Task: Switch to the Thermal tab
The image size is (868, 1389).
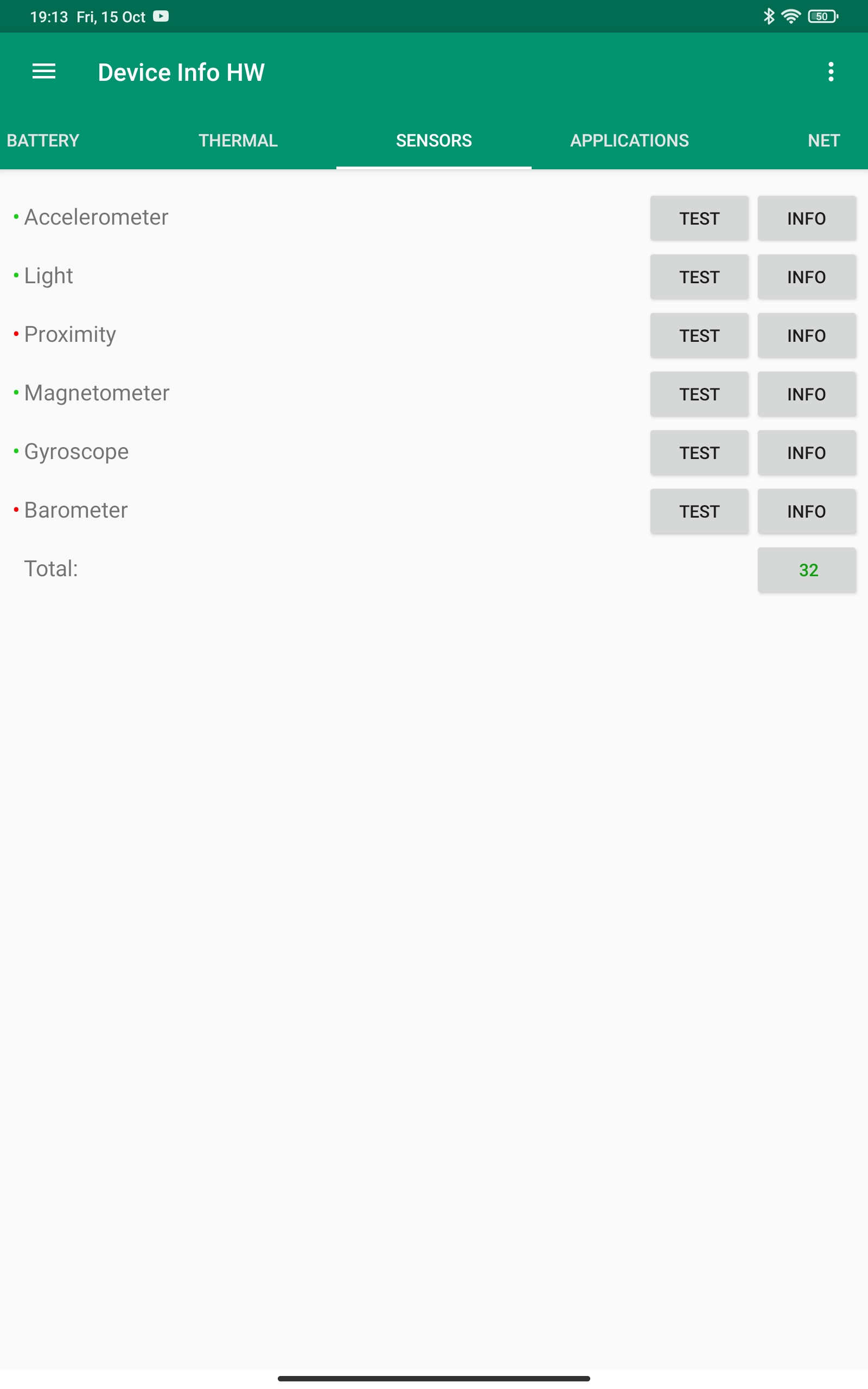Action: click(238, 141)
